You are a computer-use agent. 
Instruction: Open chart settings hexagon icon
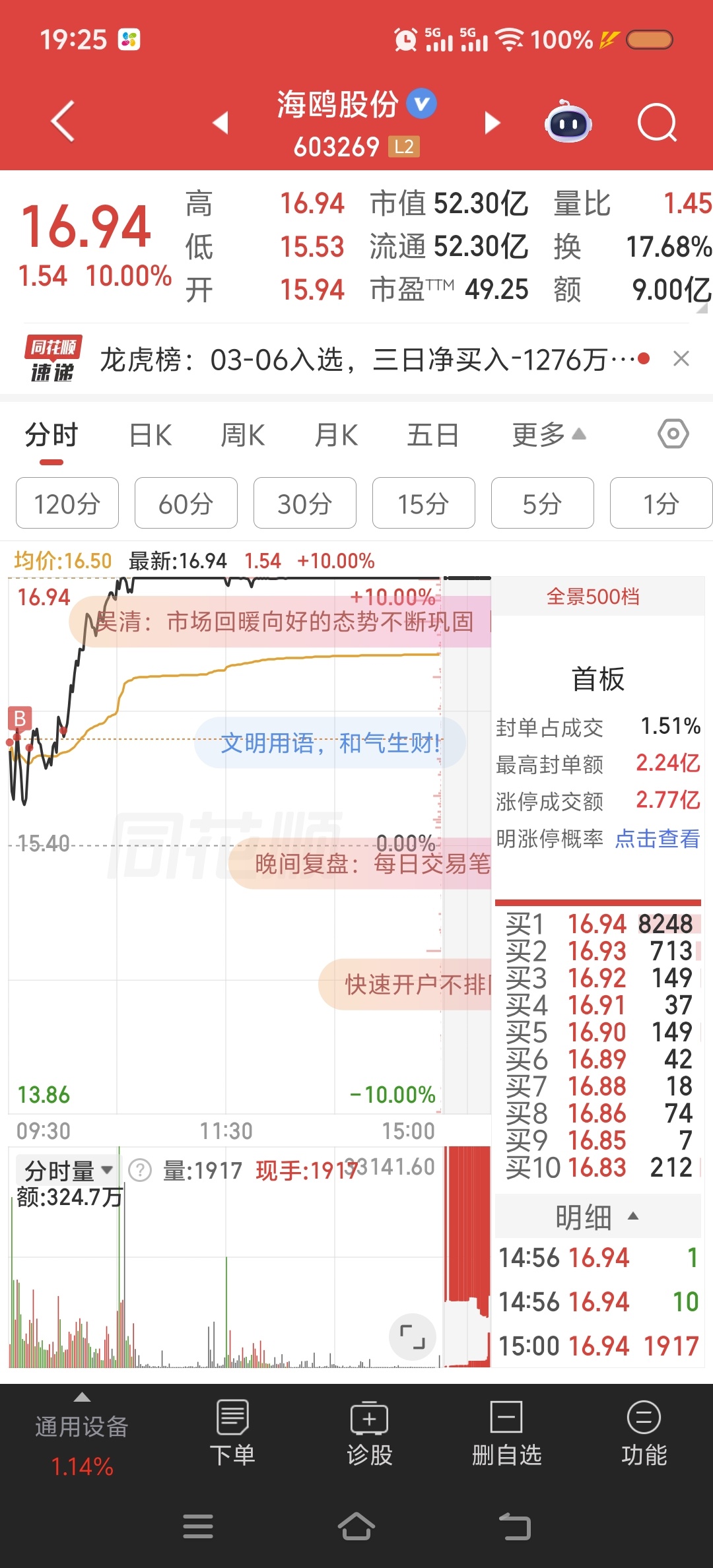[x=673, y=434]
